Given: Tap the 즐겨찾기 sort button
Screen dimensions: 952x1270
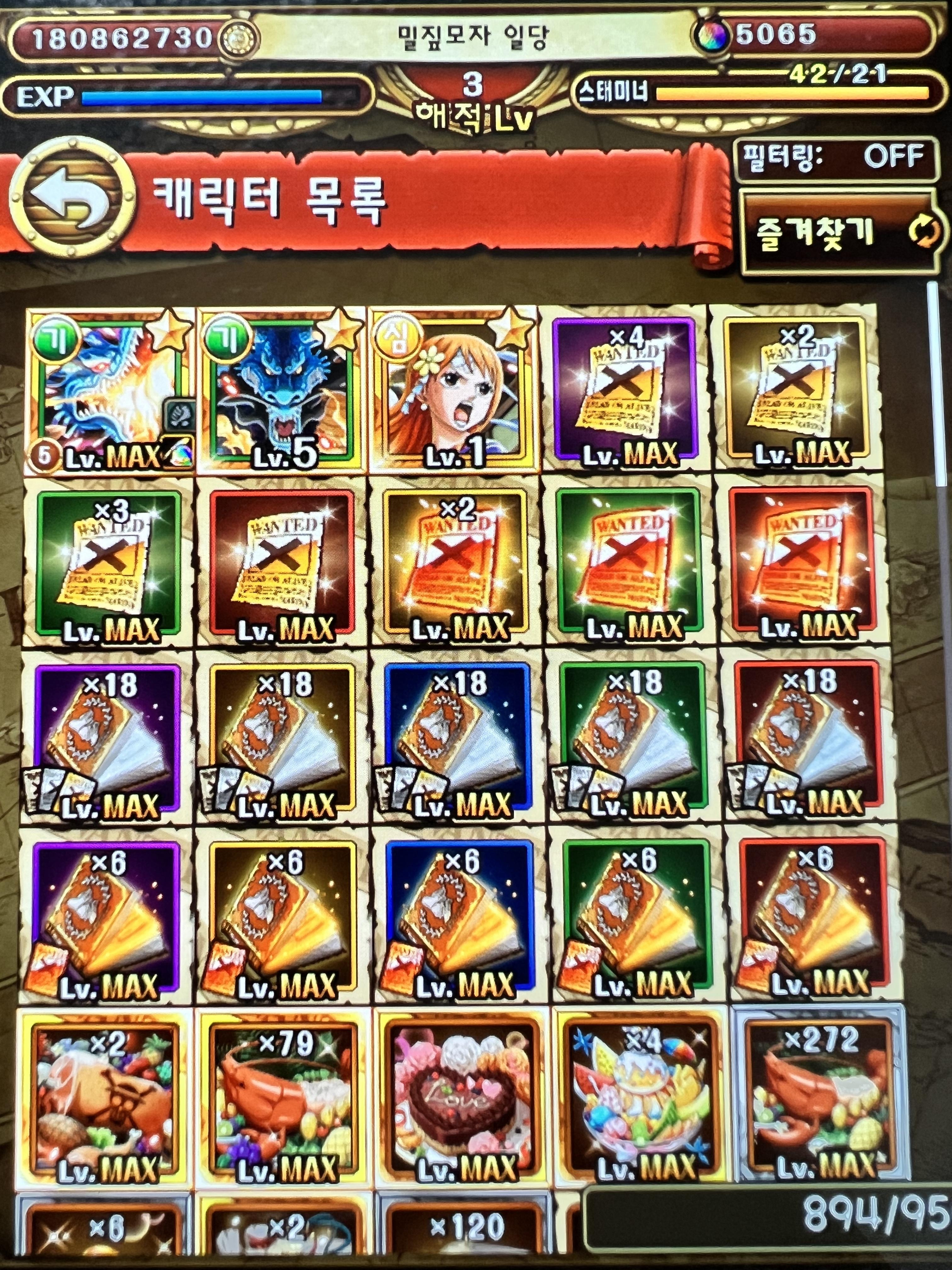Looking at the screenshot, I should pyautogui.click(x=841, y=233).
